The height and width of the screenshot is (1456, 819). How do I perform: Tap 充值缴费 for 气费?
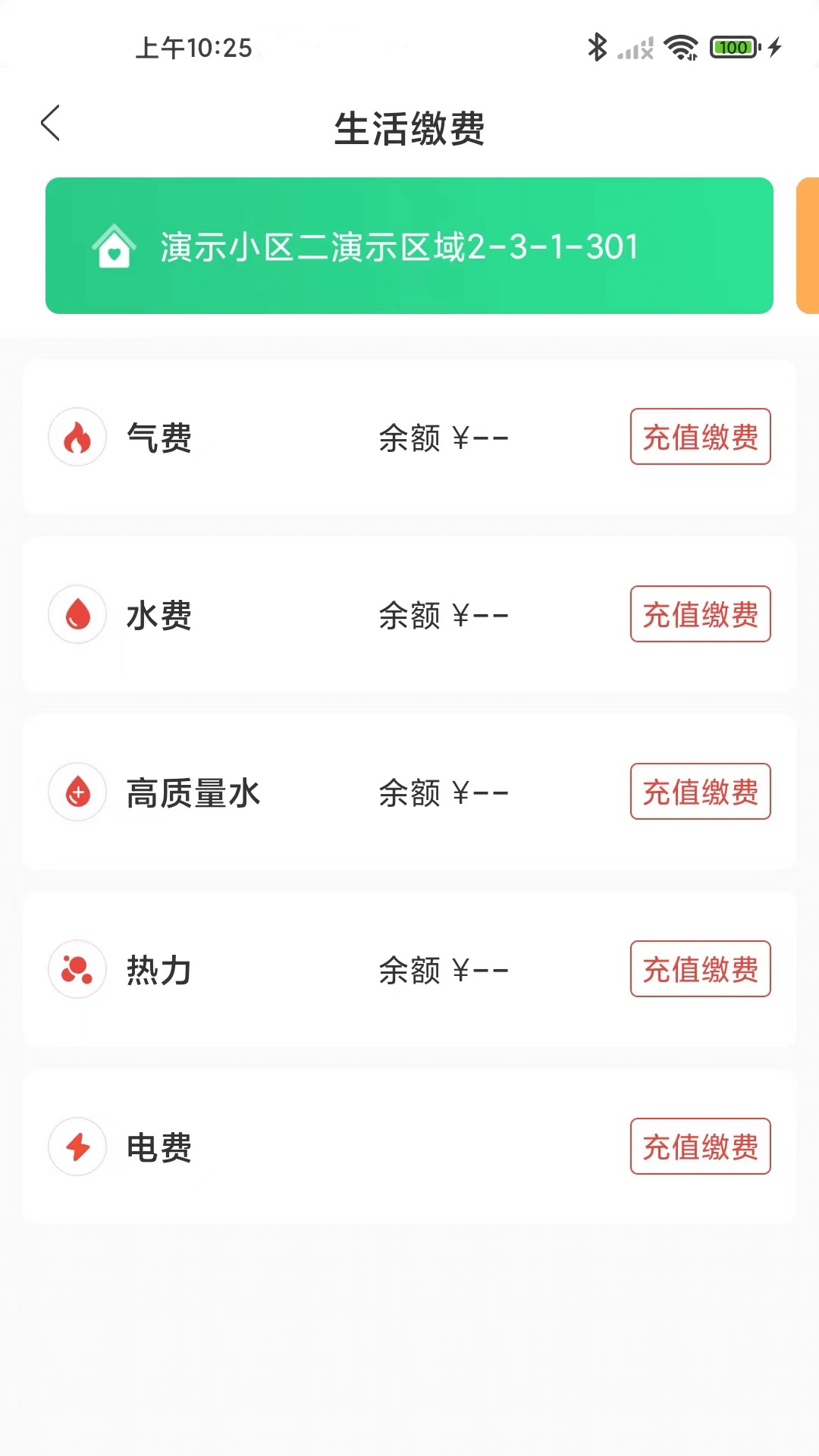tap(700, 437)
